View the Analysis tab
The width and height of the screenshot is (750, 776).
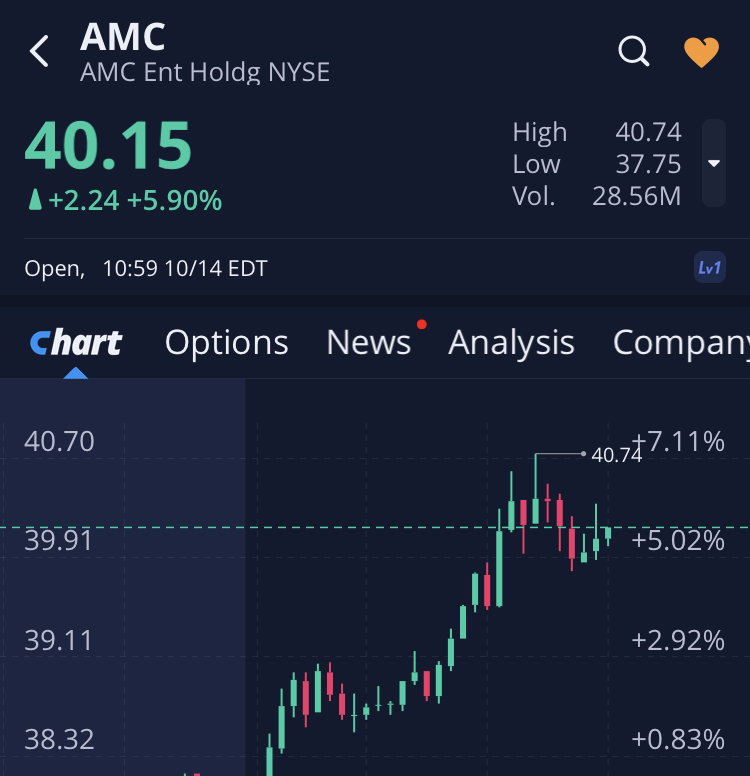click(x=511, y=343)
